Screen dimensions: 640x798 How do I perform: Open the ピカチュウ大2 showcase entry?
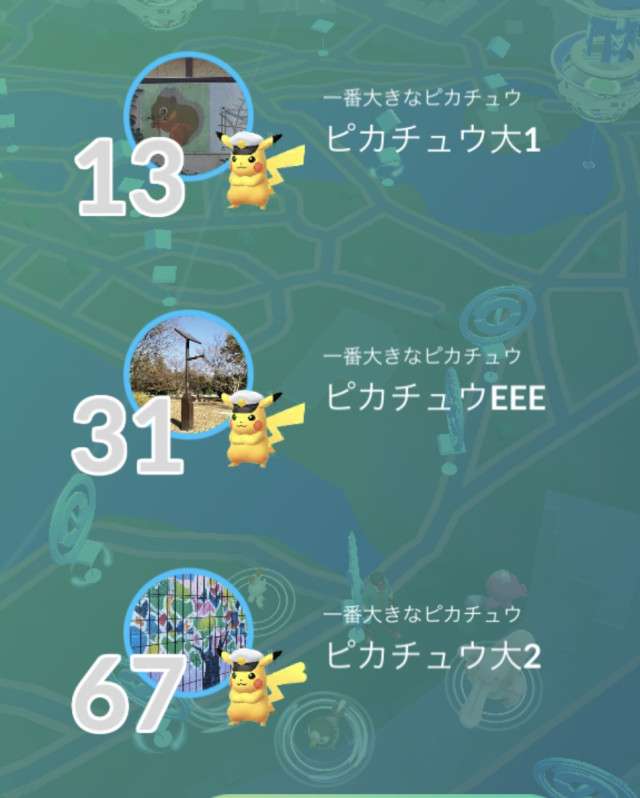pos(432,655)
